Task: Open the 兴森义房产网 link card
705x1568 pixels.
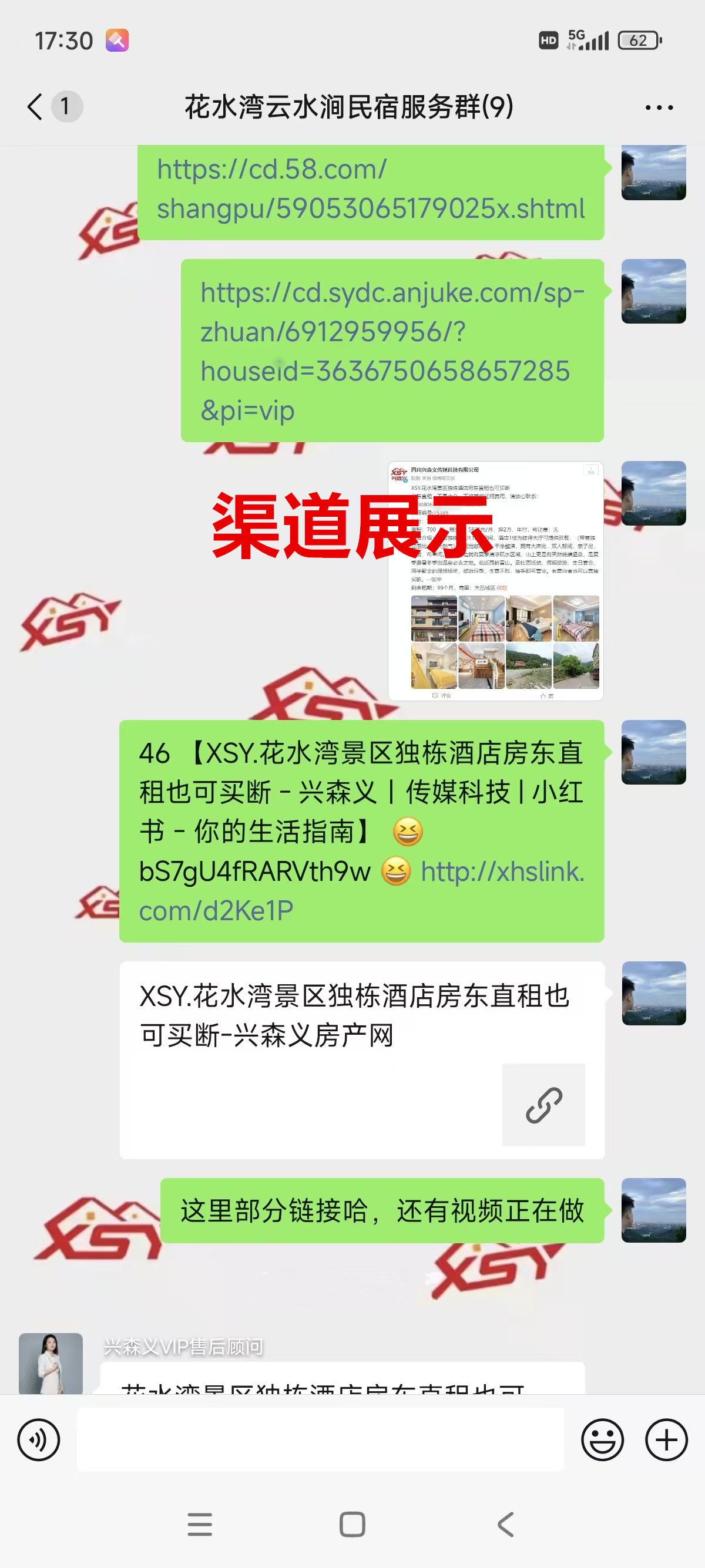Action: 362,1060
